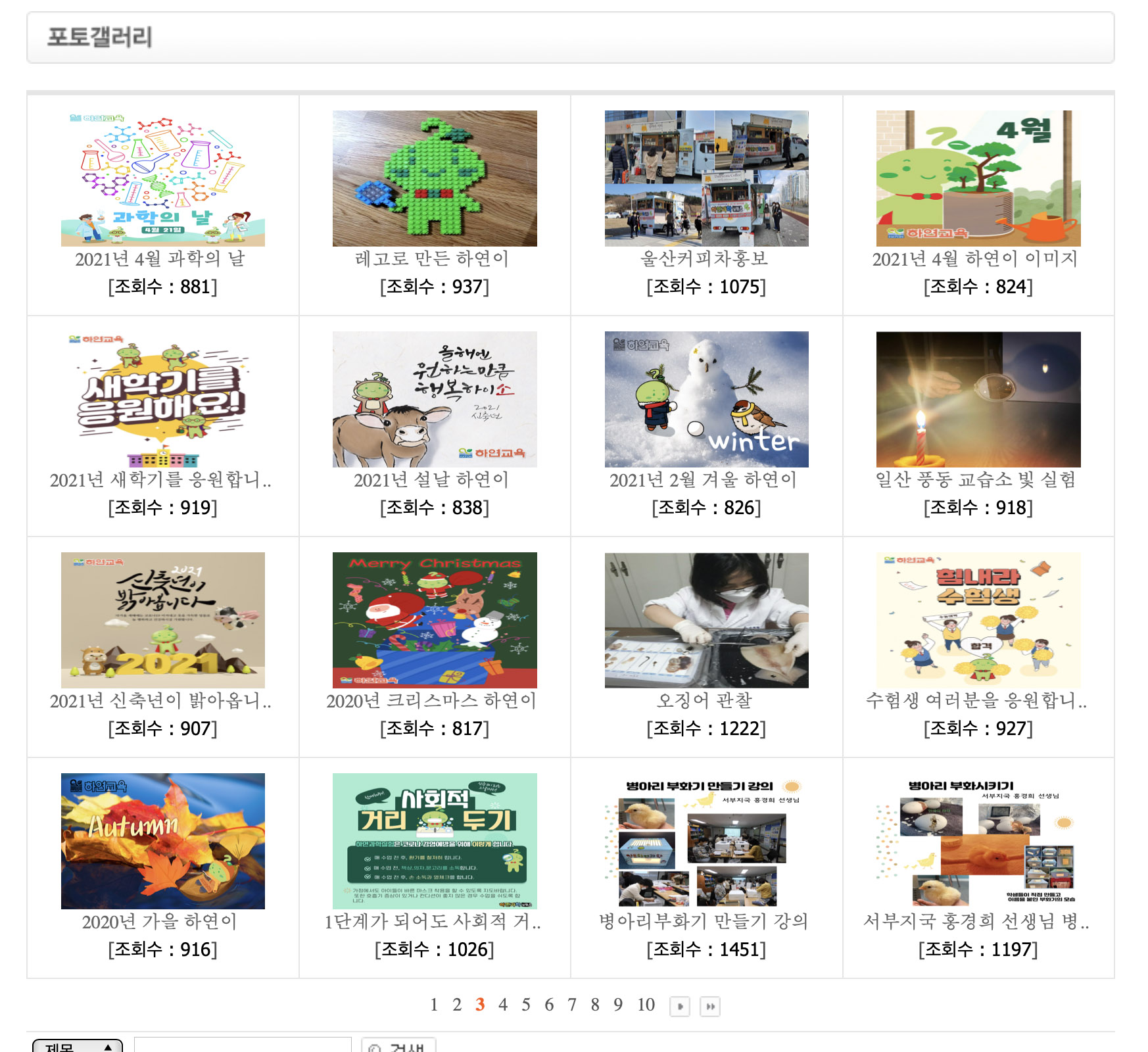1148x1052 pixels.
Task: Open the 2021년 4월 하연이 이미지 post
Action: 978,178
